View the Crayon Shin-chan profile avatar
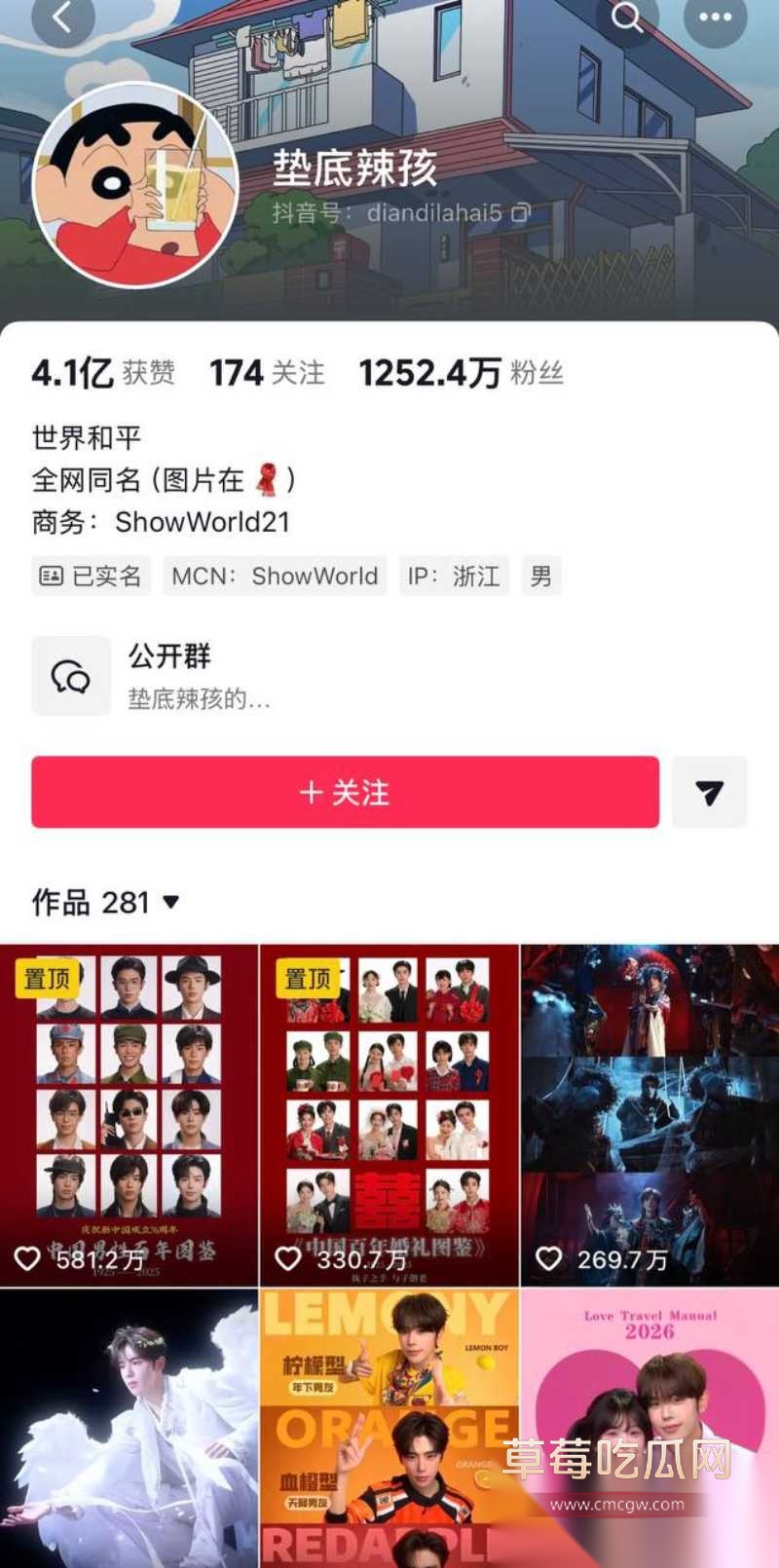 pos(135,185)
